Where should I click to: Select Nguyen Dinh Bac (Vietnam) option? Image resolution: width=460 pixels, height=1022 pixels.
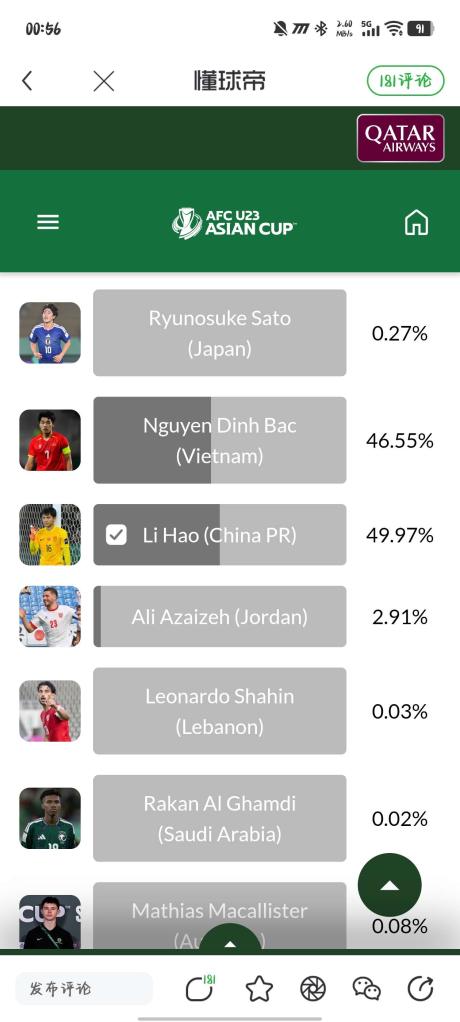pyautogui.click(x=220, y=440)
